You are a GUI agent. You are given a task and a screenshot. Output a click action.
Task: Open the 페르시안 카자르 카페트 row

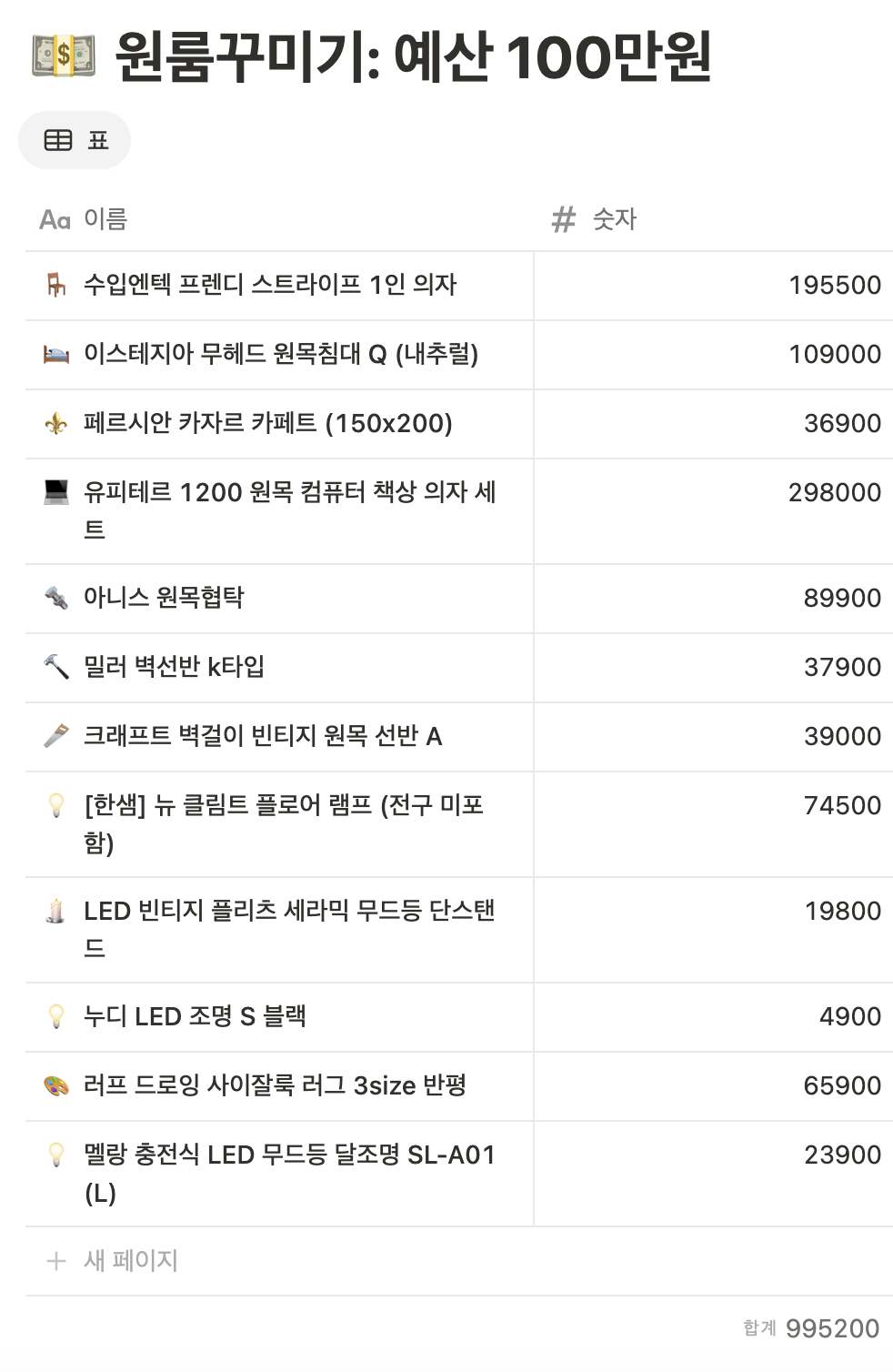point(267,423)
